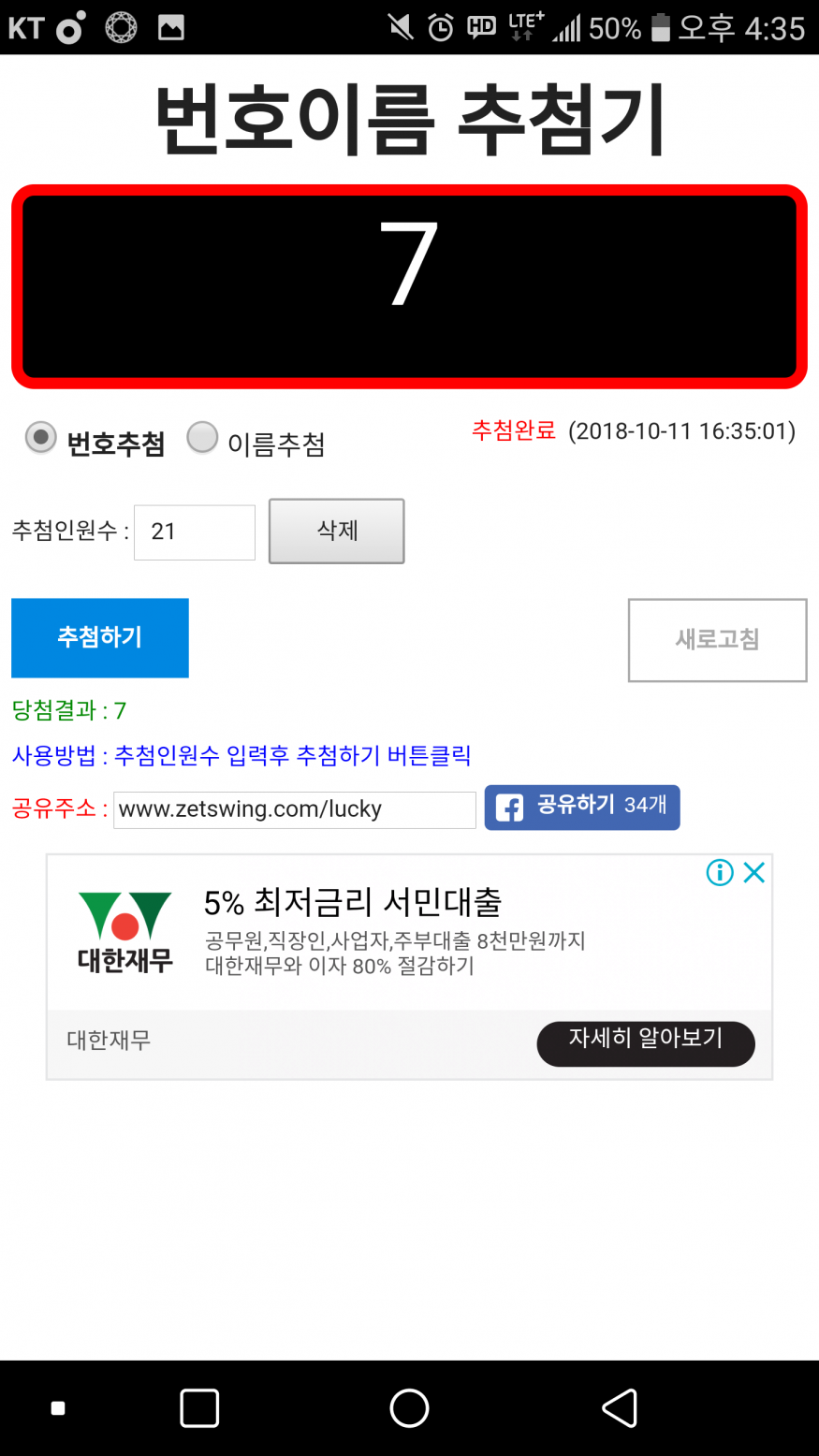Screen dimensions: 819x1456
Task: Open the ad info icon
Action: pyautogui.click(x=719, y=873)
